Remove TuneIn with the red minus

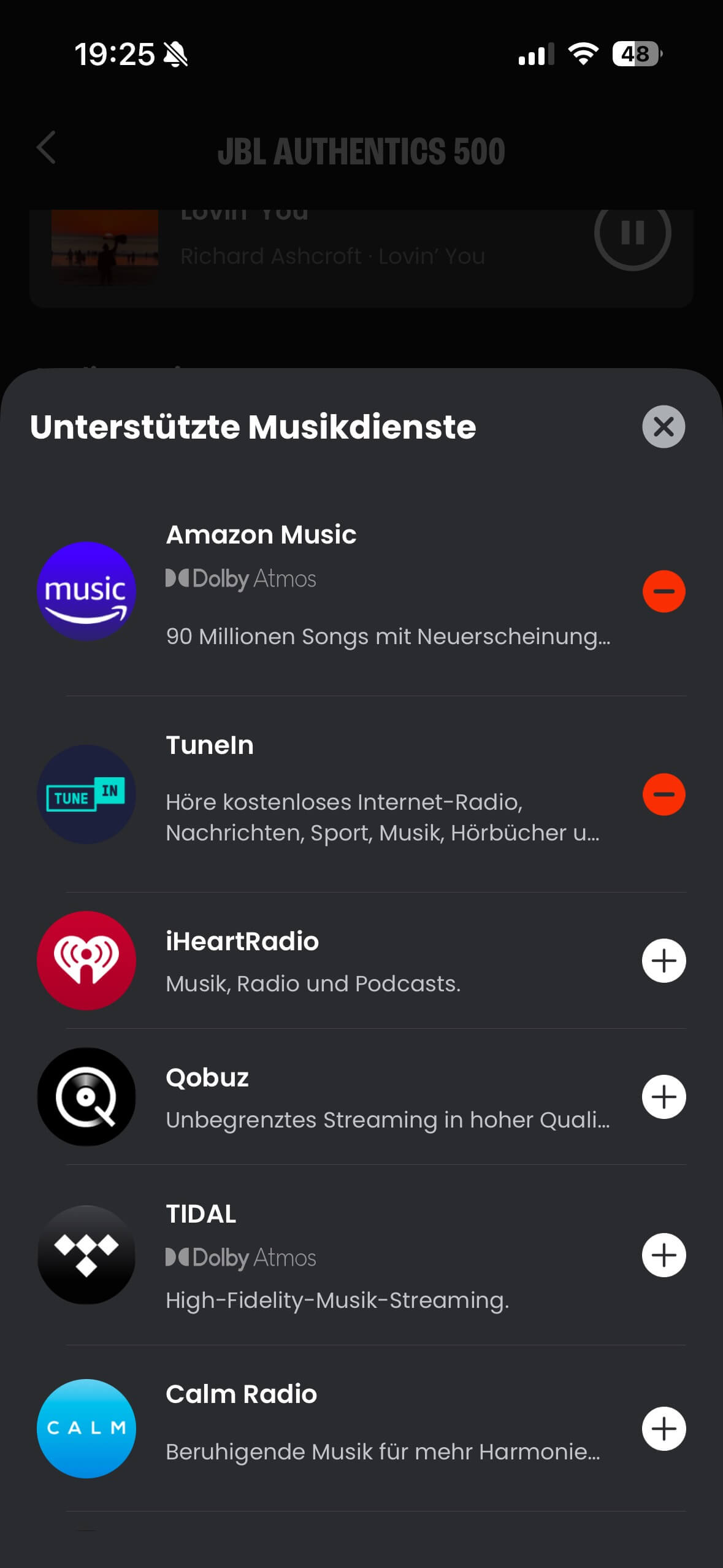[664, 794]
